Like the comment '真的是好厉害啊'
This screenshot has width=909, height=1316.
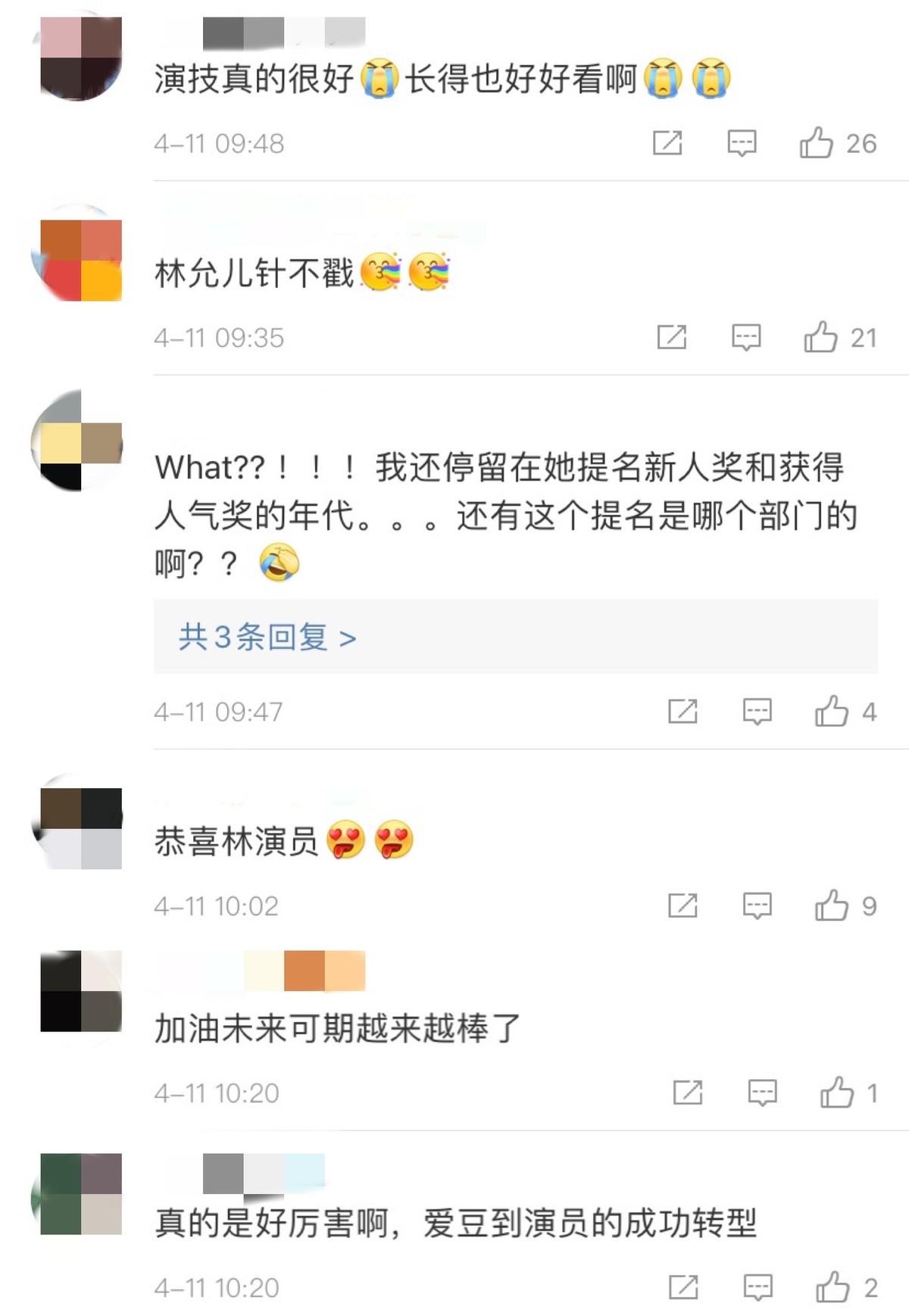pyautogui.click(x=832, y=1286)
